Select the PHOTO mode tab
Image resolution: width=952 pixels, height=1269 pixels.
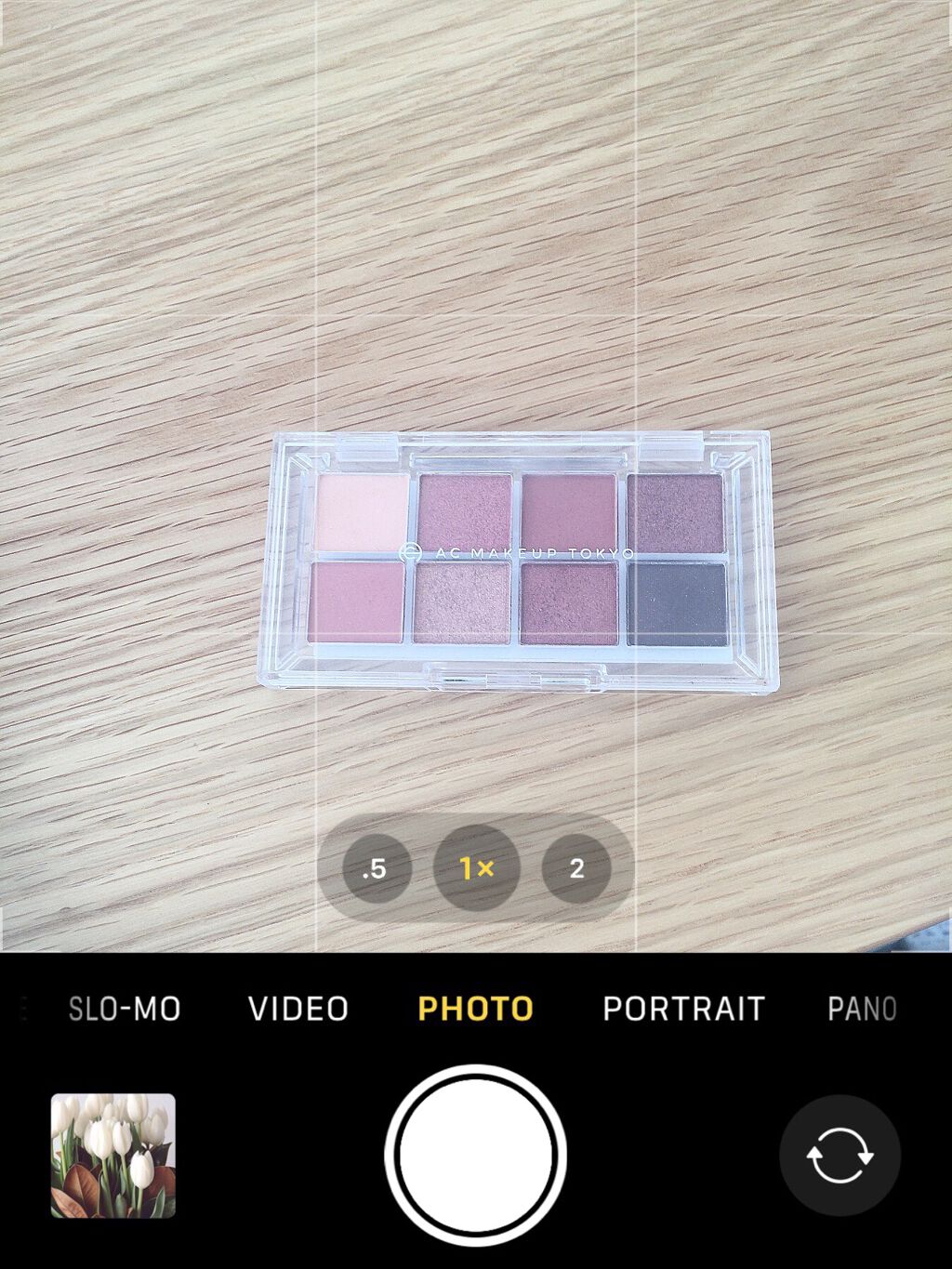click(475, 1009)
